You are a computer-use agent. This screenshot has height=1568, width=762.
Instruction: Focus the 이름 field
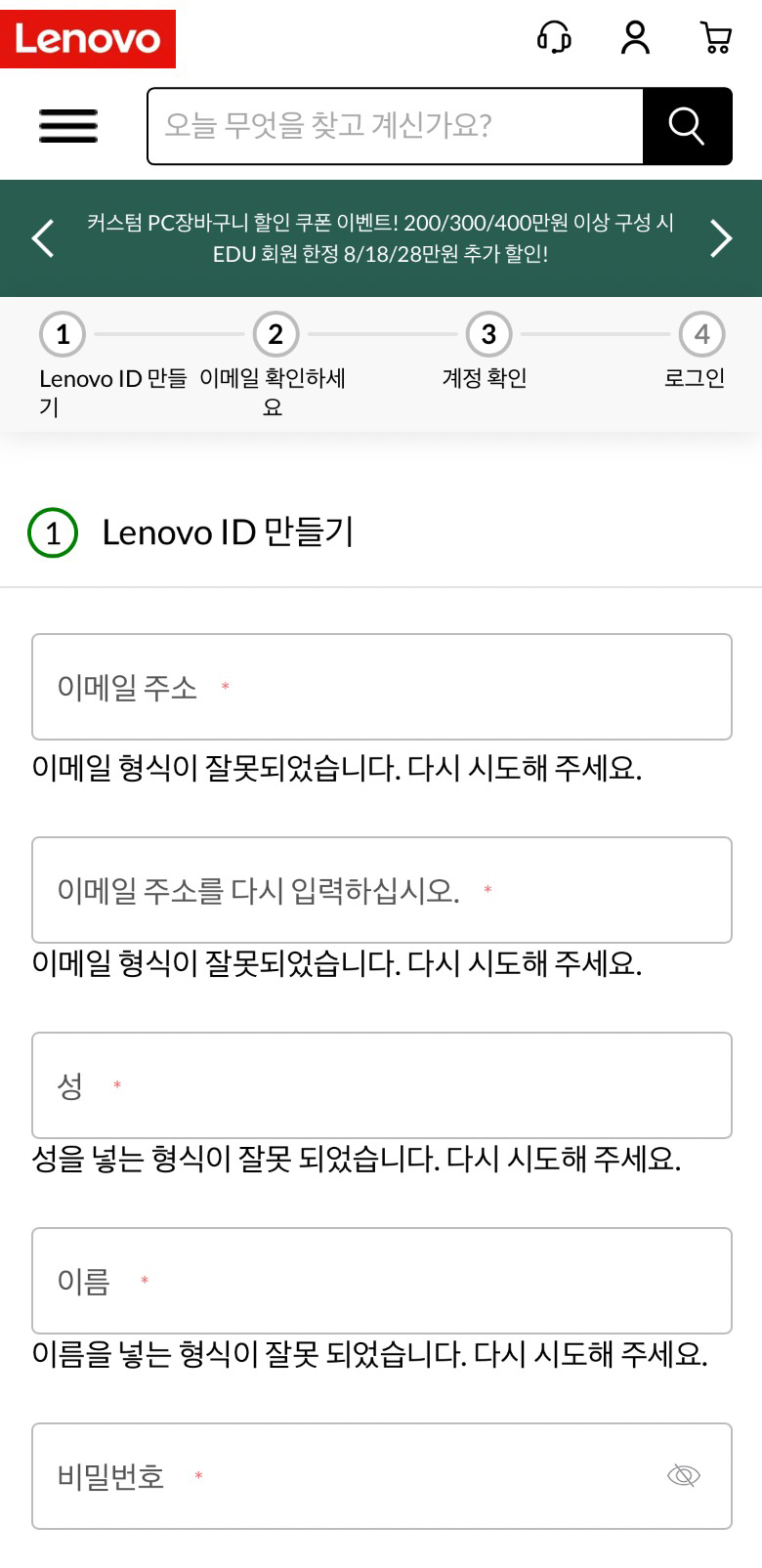tap(382, 1281)
